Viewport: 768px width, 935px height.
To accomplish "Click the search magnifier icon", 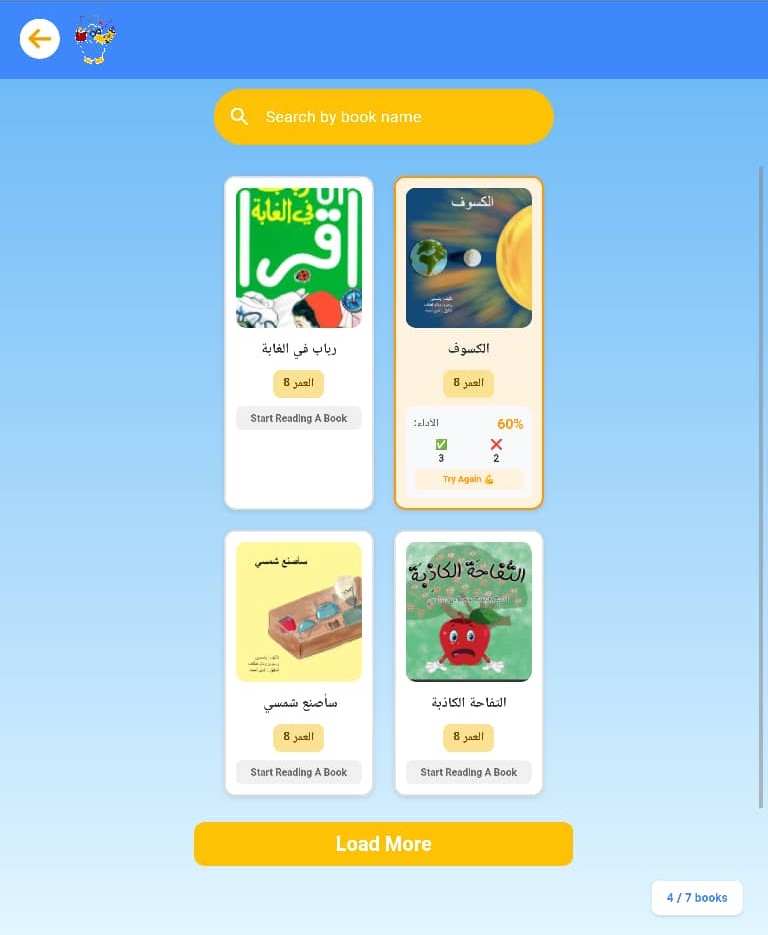I will point(239,116).
